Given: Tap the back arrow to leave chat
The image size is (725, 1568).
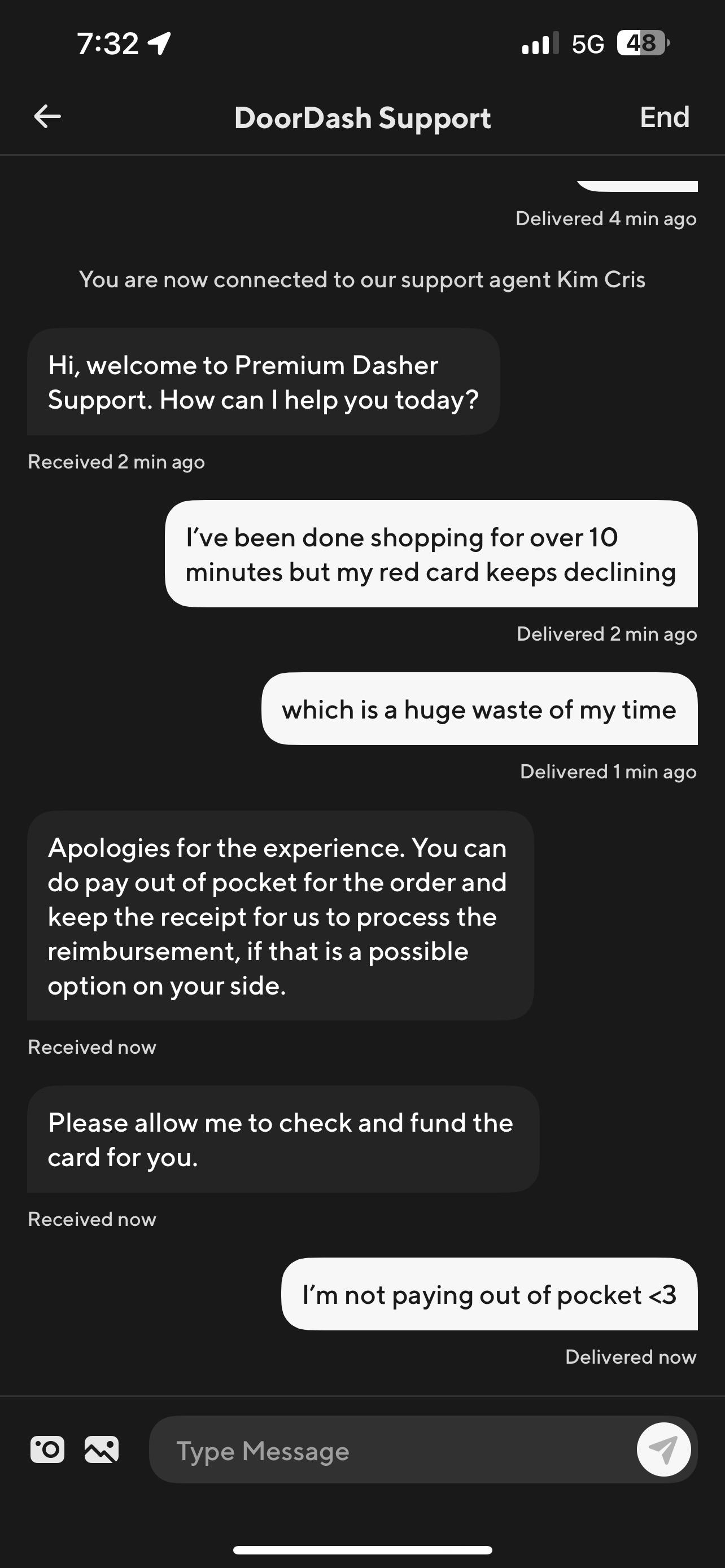Looking at the screenshot, I should click(x=46, y=117).
